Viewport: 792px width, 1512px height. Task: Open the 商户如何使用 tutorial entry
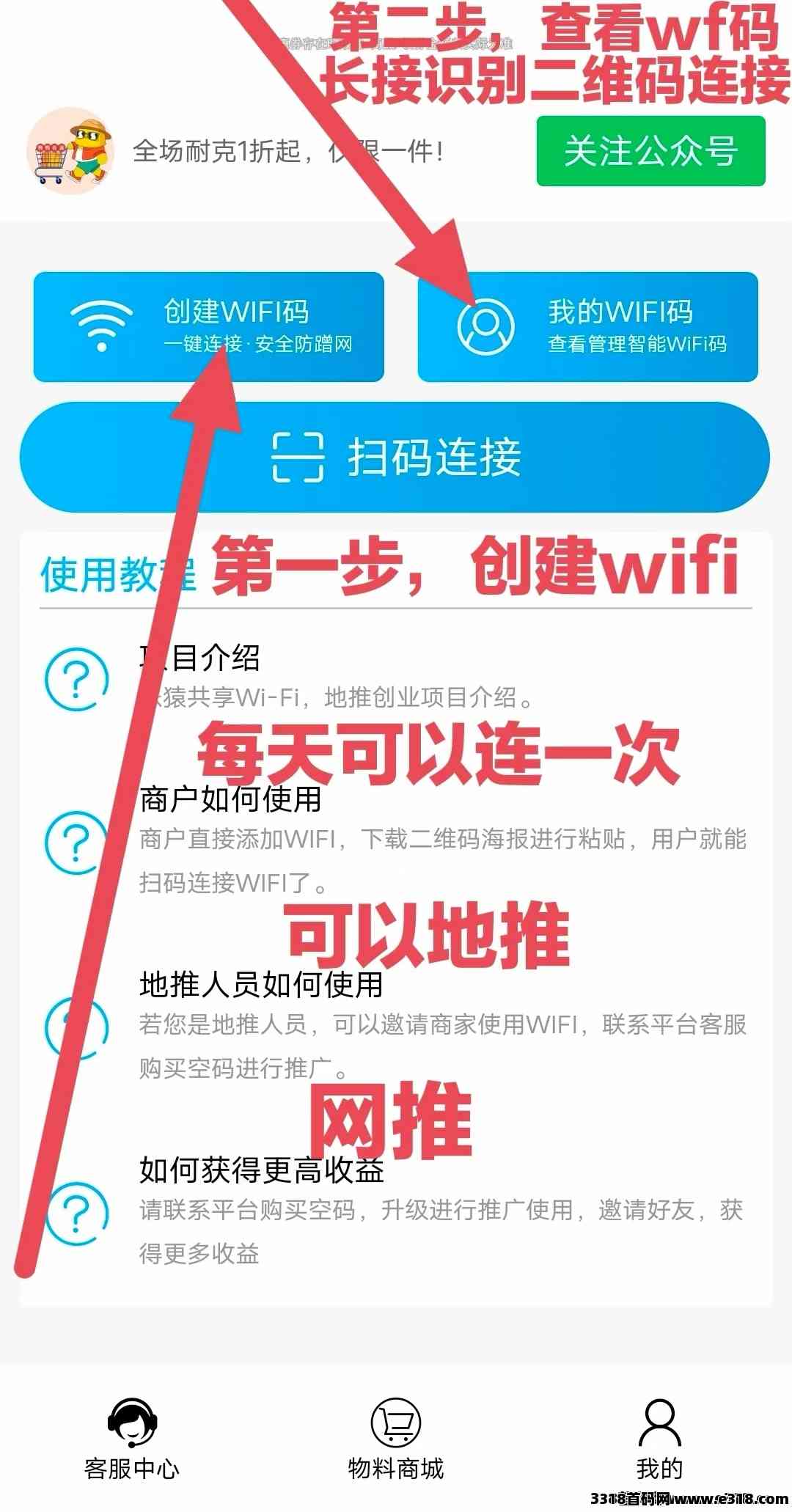(x=396, y=840)
